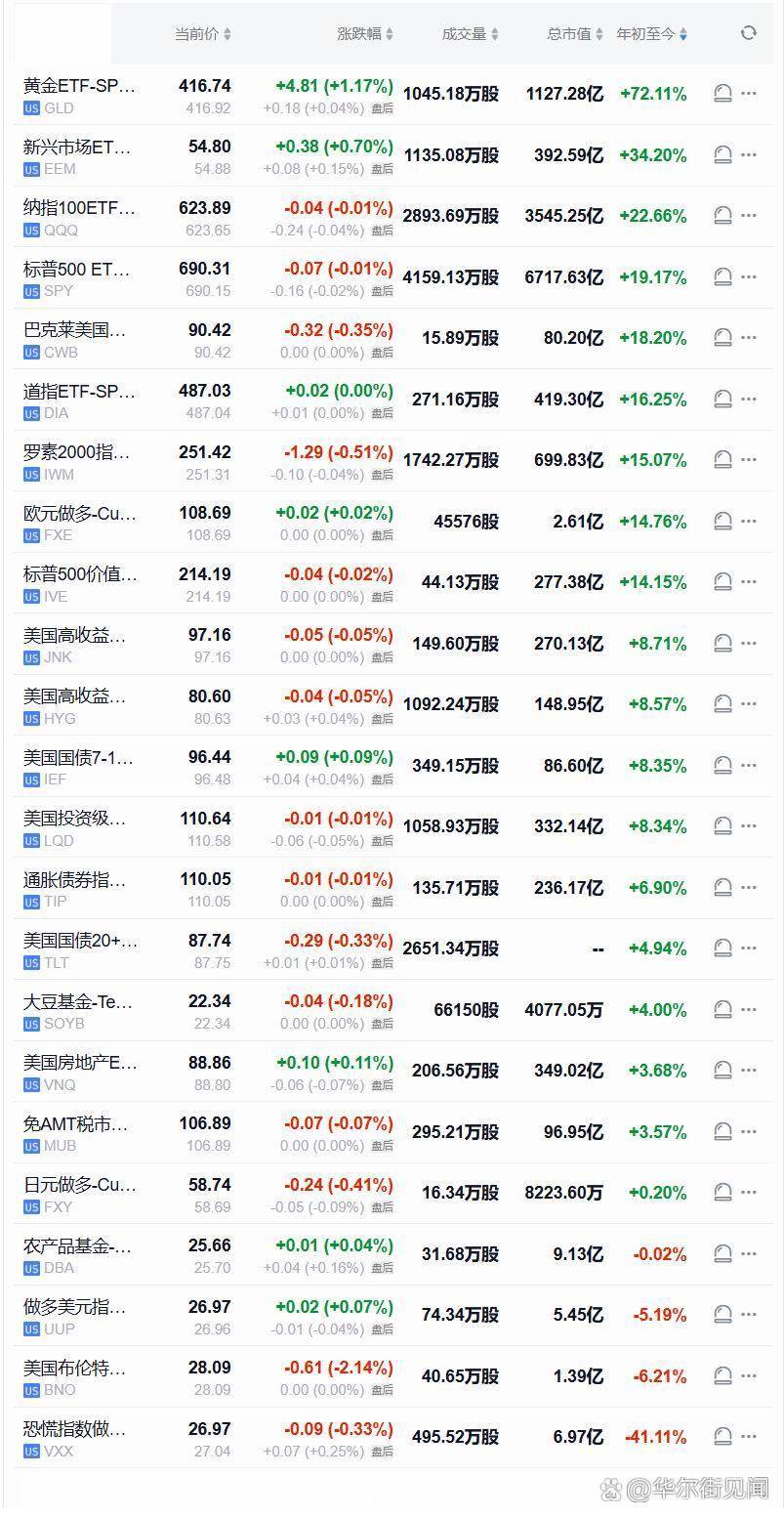Click the more options icon for BNO
The width and height of the screenshot is (784, 1518).
coord(749,1375)
